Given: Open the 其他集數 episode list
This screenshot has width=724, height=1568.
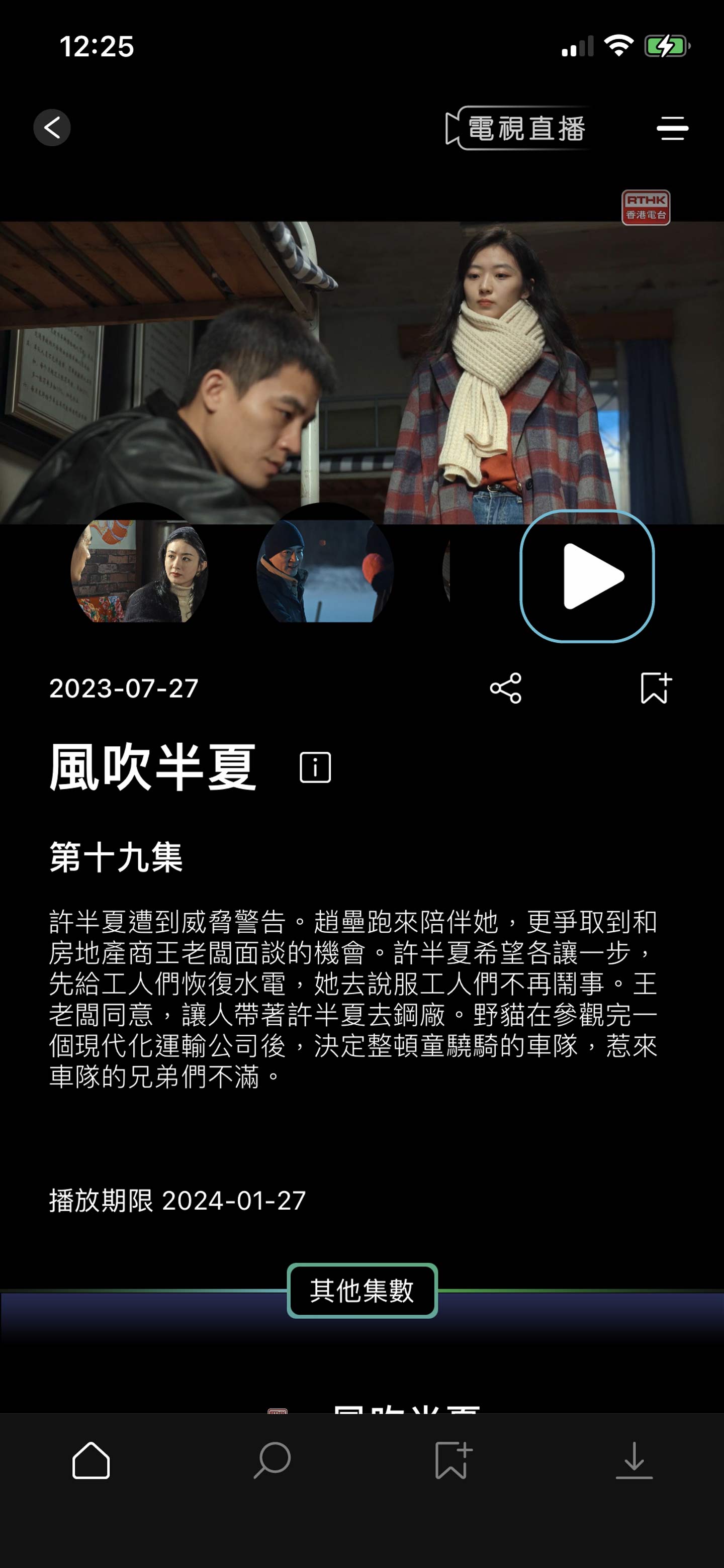Looking at the screenshot, I should (361, 1290).
